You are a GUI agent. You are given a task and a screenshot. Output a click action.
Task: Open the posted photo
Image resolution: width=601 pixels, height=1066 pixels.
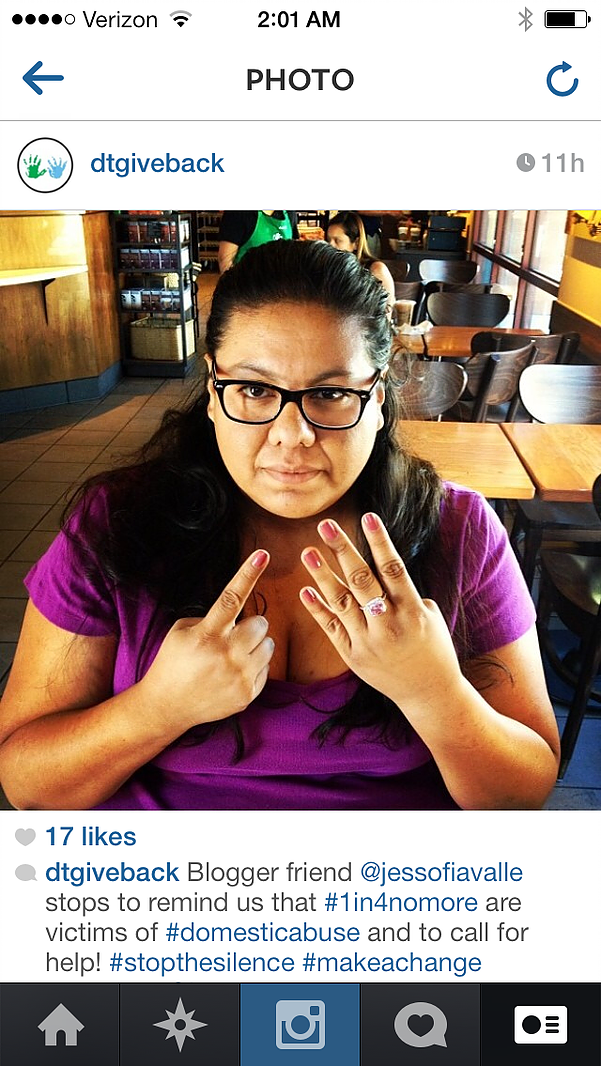click(300, 510)
